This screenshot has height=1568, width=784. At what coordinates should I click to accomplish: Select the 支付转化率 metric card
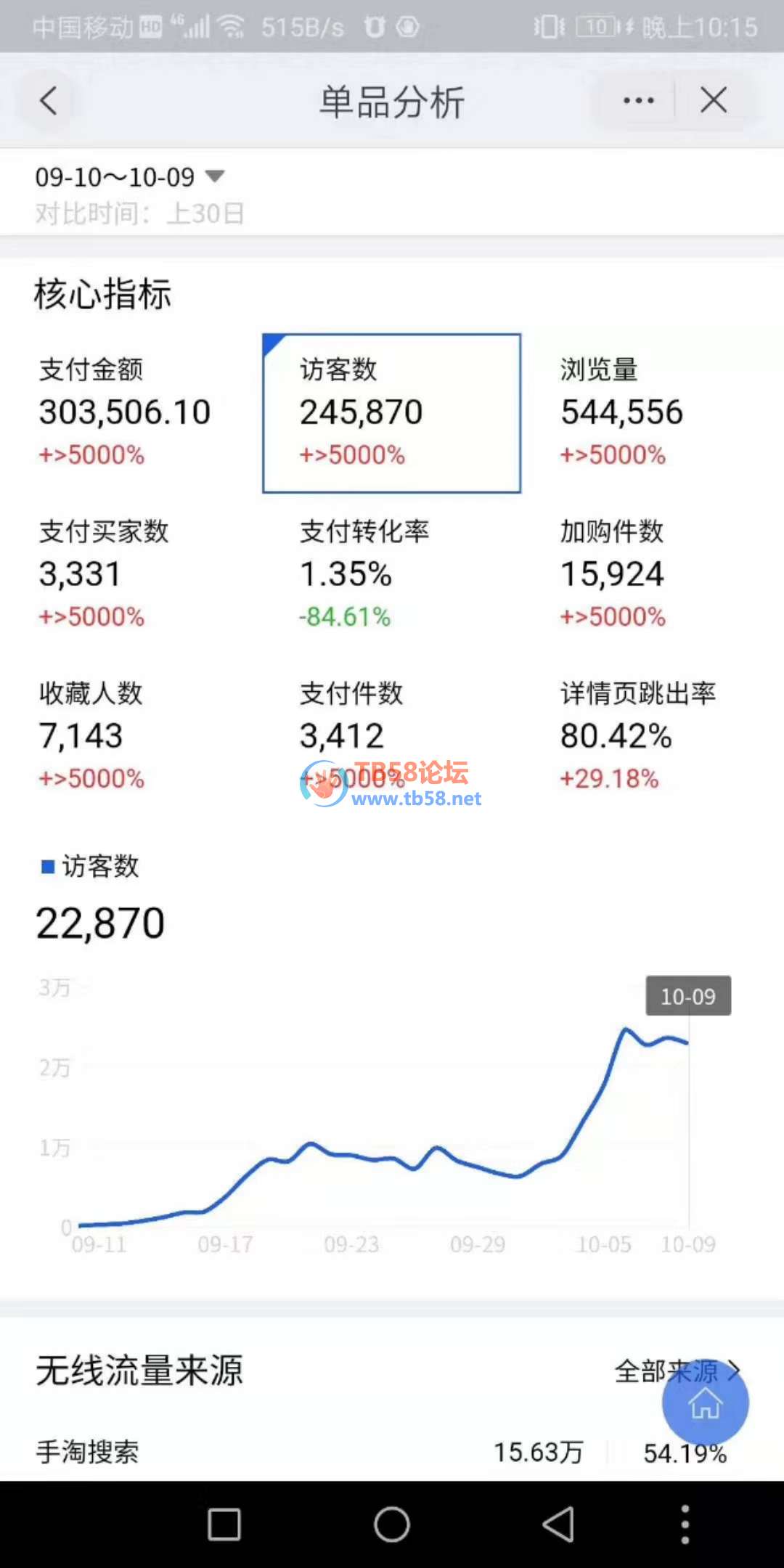coord(391,574)
